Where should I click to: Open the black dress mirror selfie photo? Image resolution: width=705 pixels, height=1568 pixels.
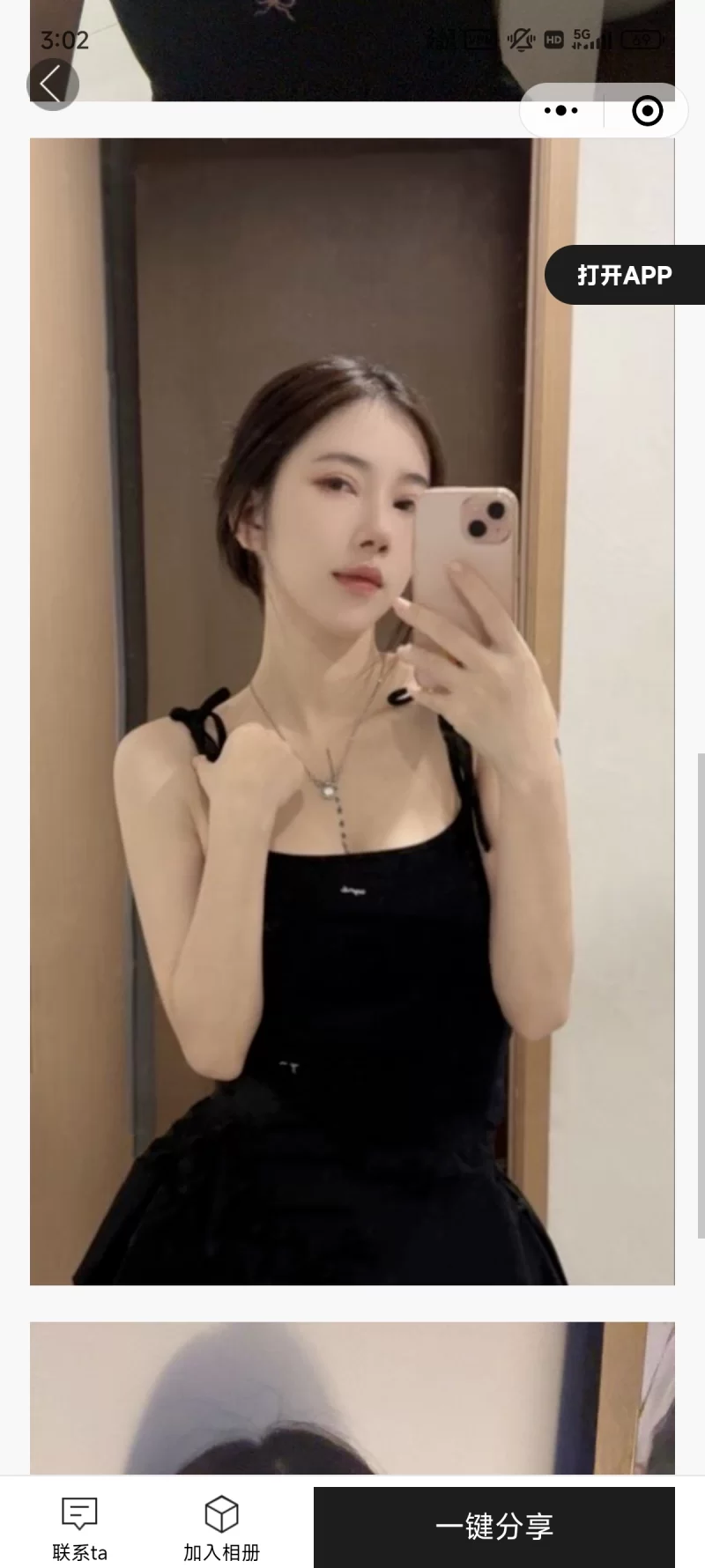click(352, 710)
